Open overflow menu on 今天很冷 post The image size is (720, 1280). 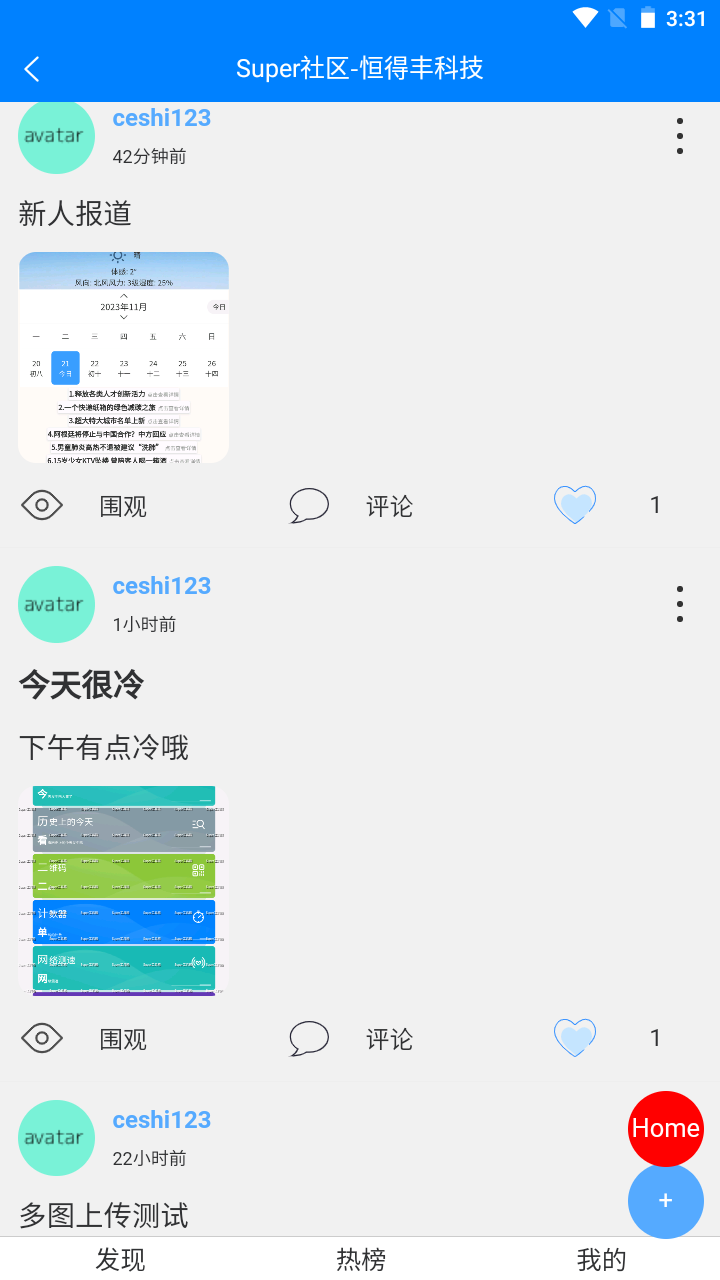coord(679,604)
